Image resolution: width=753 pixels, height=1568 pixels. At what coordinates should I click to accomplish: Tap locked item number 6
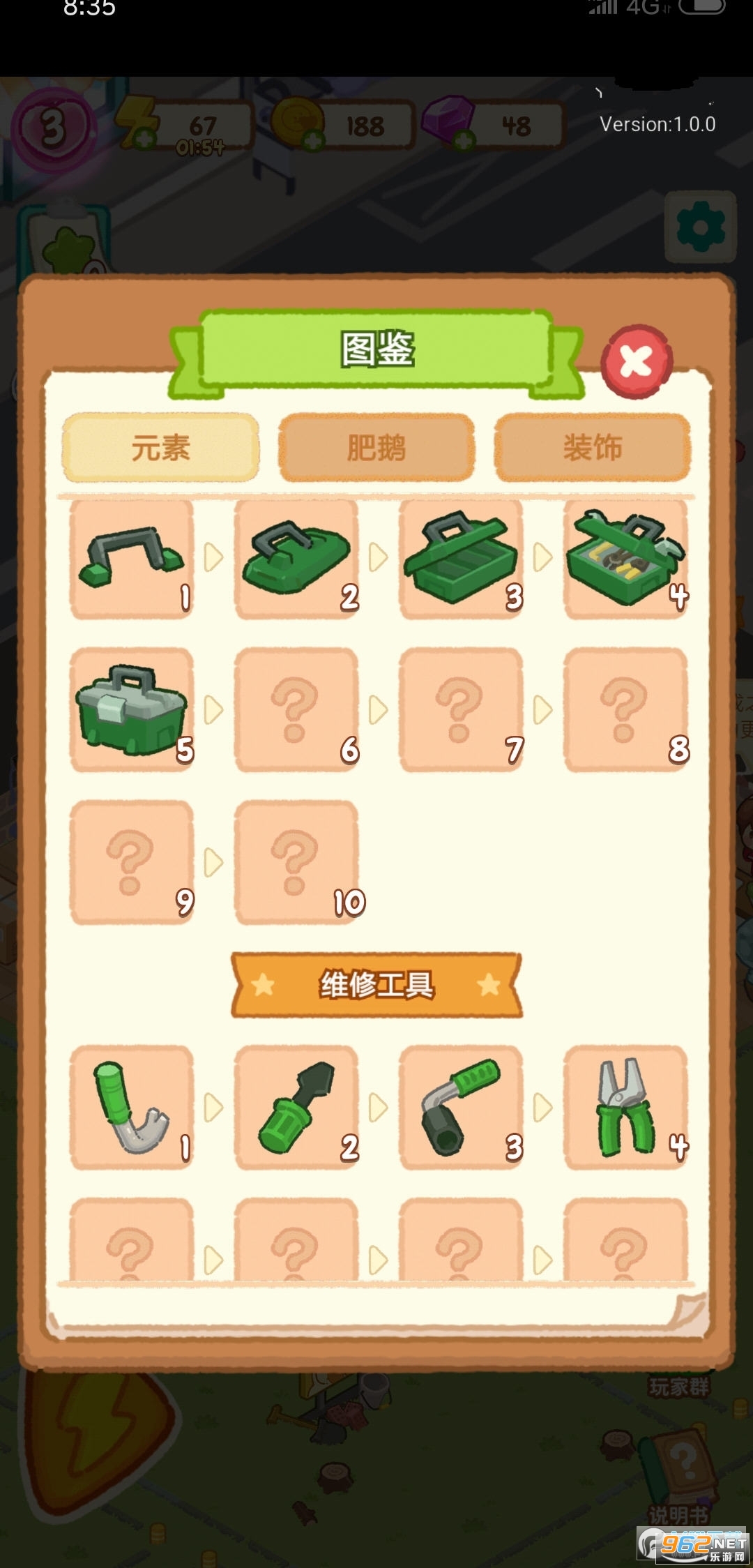(x=296, y=710)
